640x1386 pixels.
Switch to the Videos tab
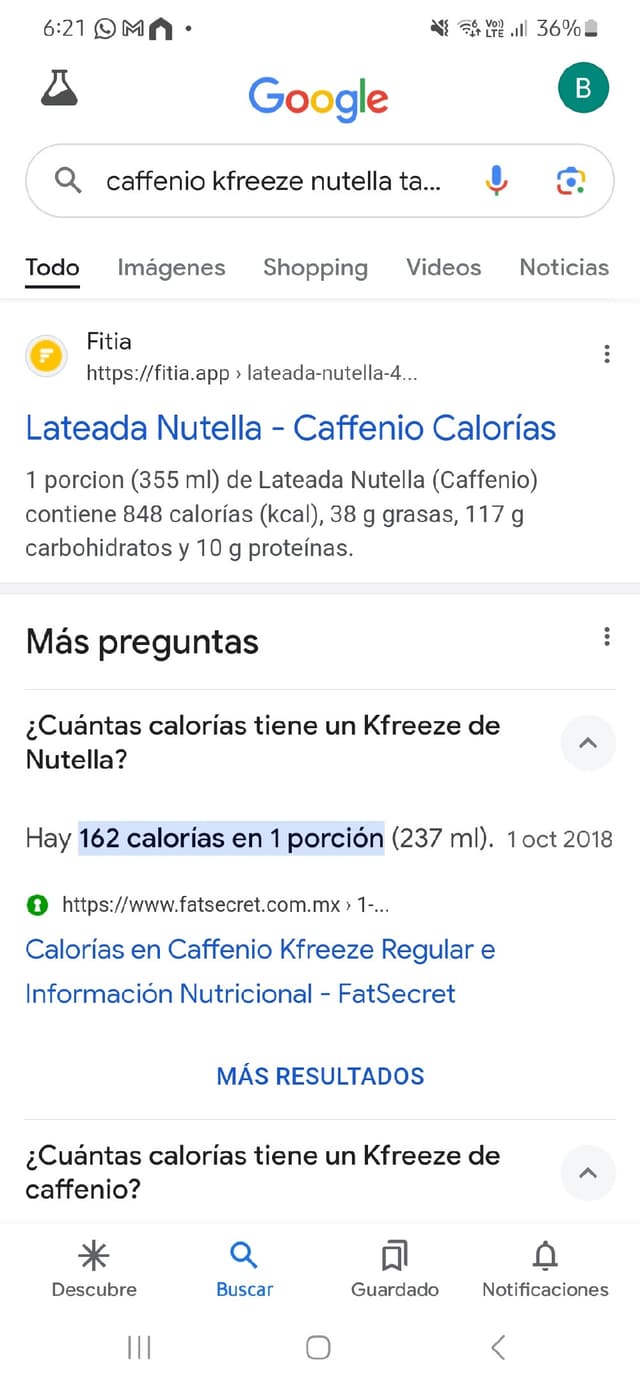click(443, 267)
